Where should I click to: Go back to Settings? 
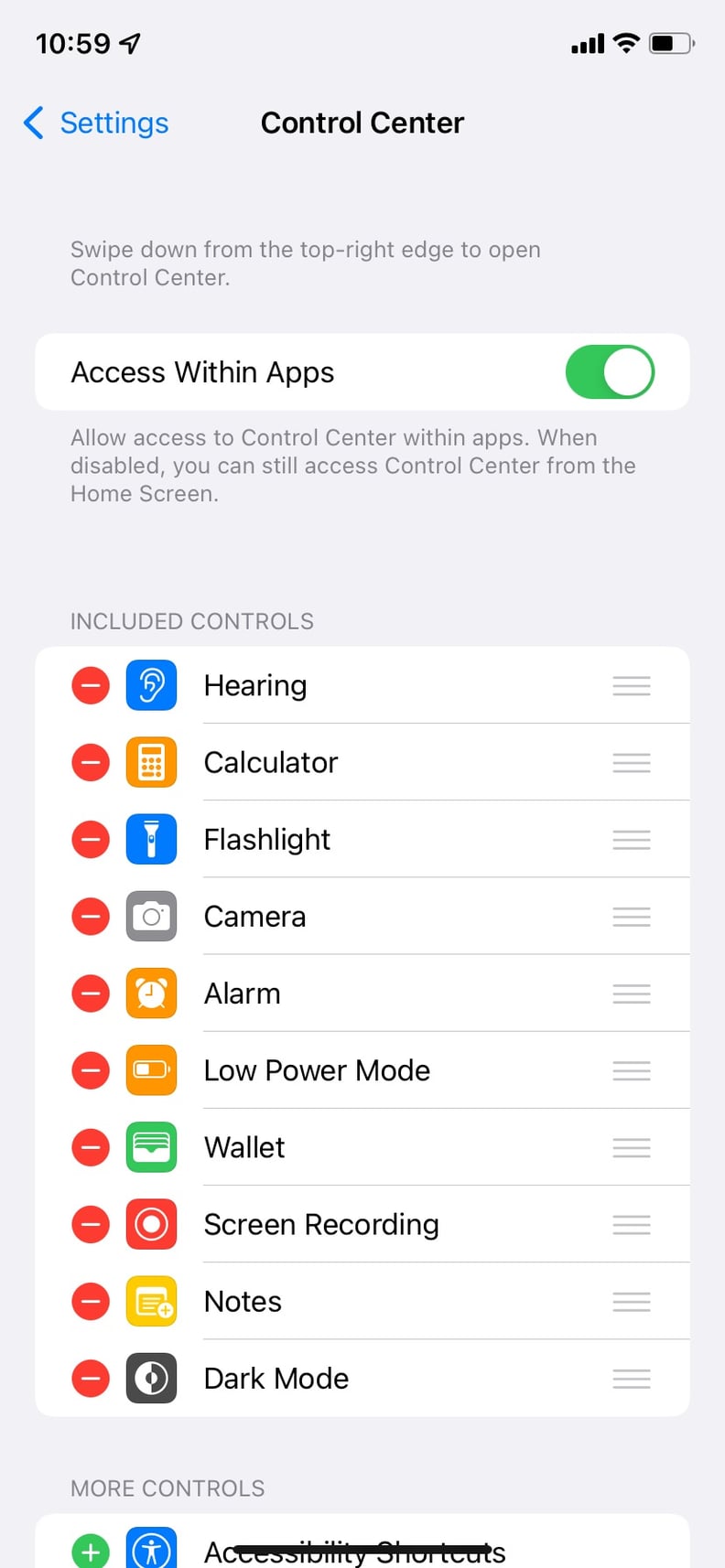pyautogui.click(x=96, y=123)
